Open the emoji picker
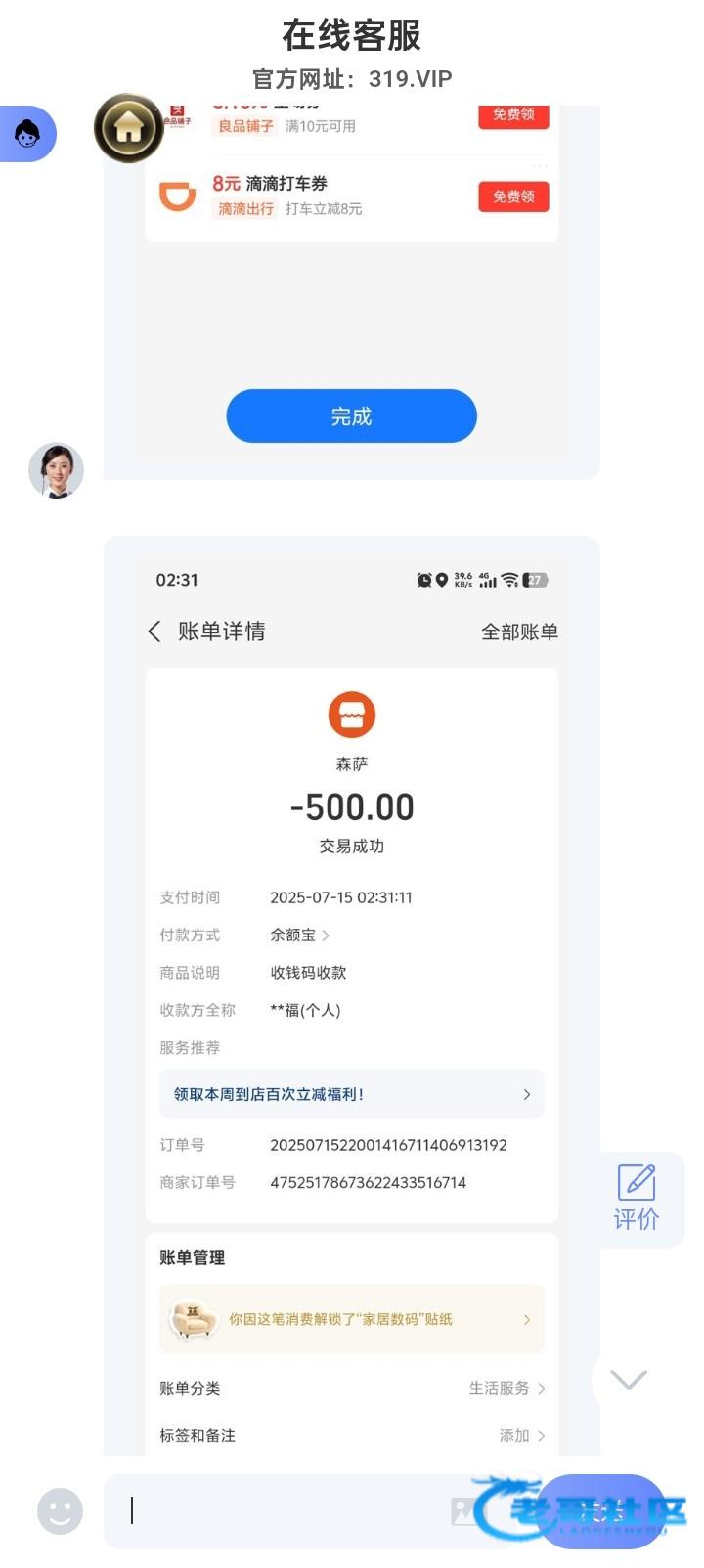This screenshot has width=704, height=1568. point(60,1511)
